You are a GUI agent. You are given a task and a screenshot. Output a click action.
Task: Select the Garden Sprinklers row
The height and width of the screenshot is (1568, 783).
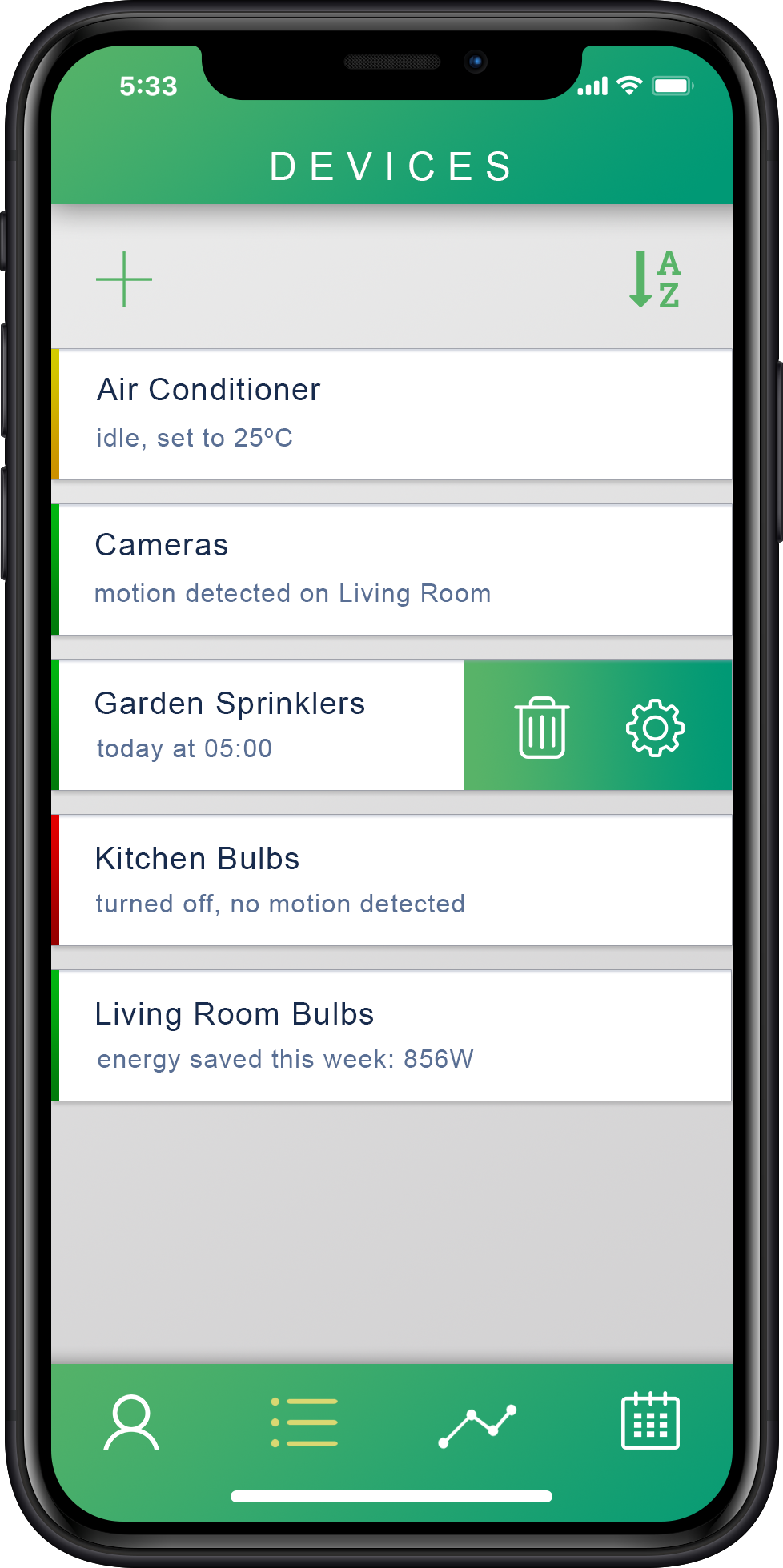(x=258, y=725)
